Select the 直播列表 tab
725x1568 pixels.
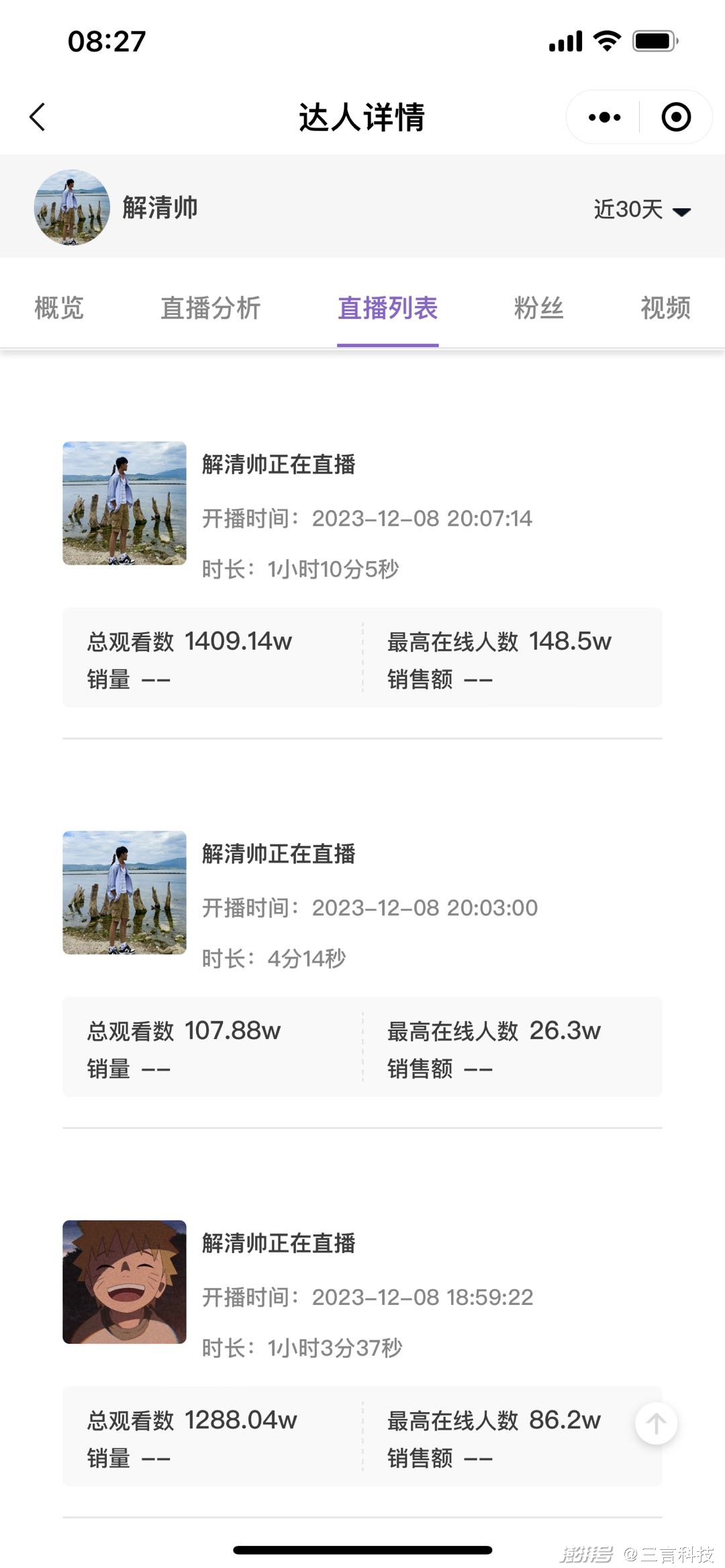(387, 308)
